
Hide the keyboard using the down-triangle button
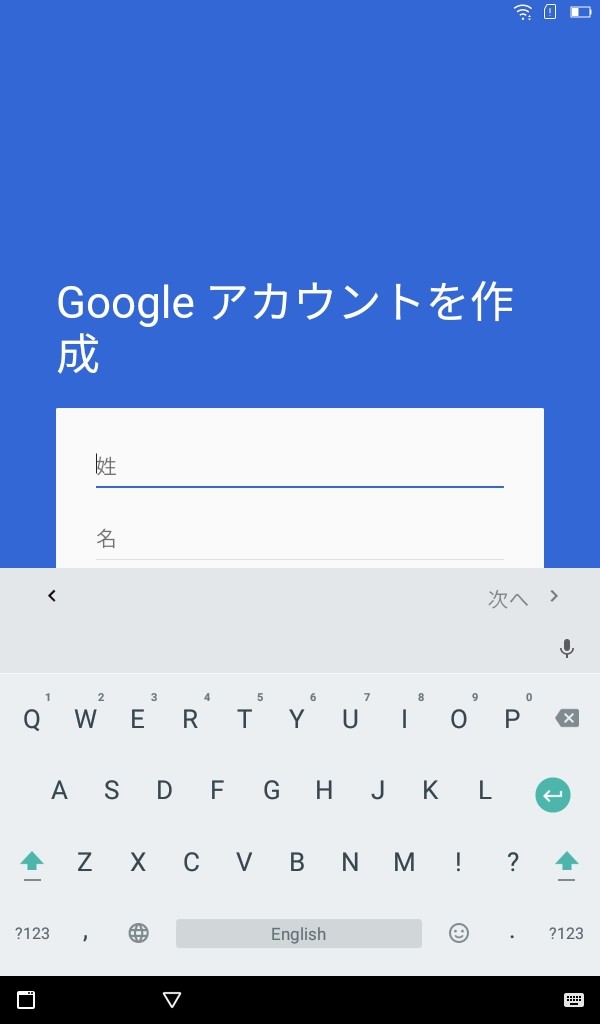point(172,999)
